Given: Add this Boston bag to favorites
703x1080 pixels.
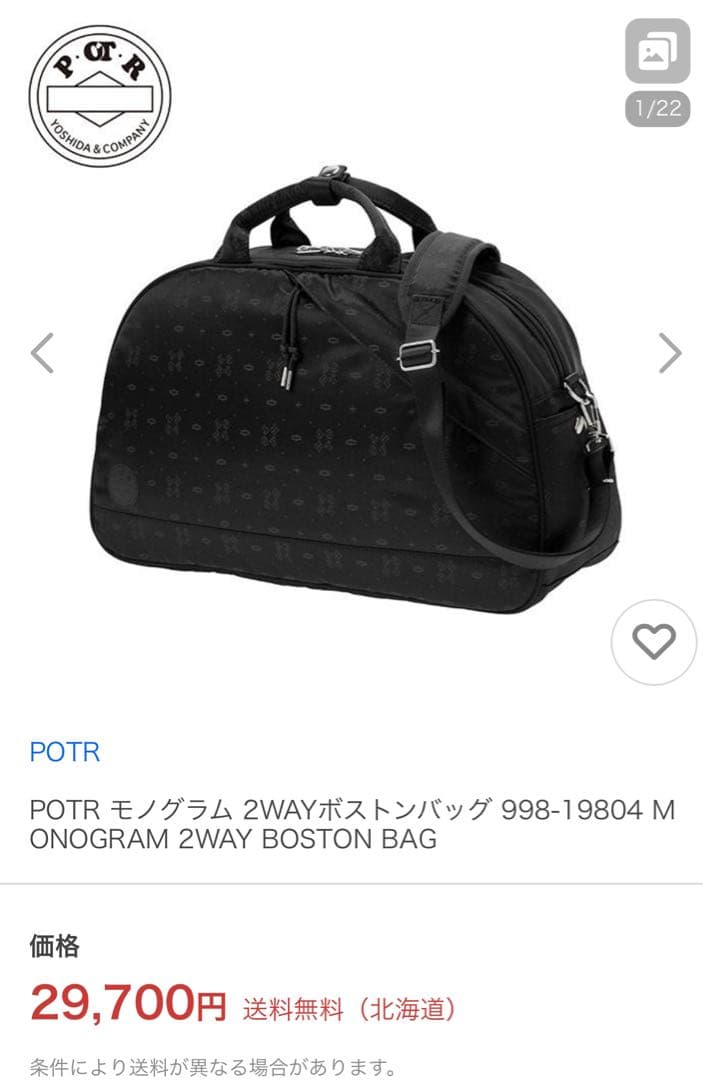Looking at the screenshot, I should point(654,642).
